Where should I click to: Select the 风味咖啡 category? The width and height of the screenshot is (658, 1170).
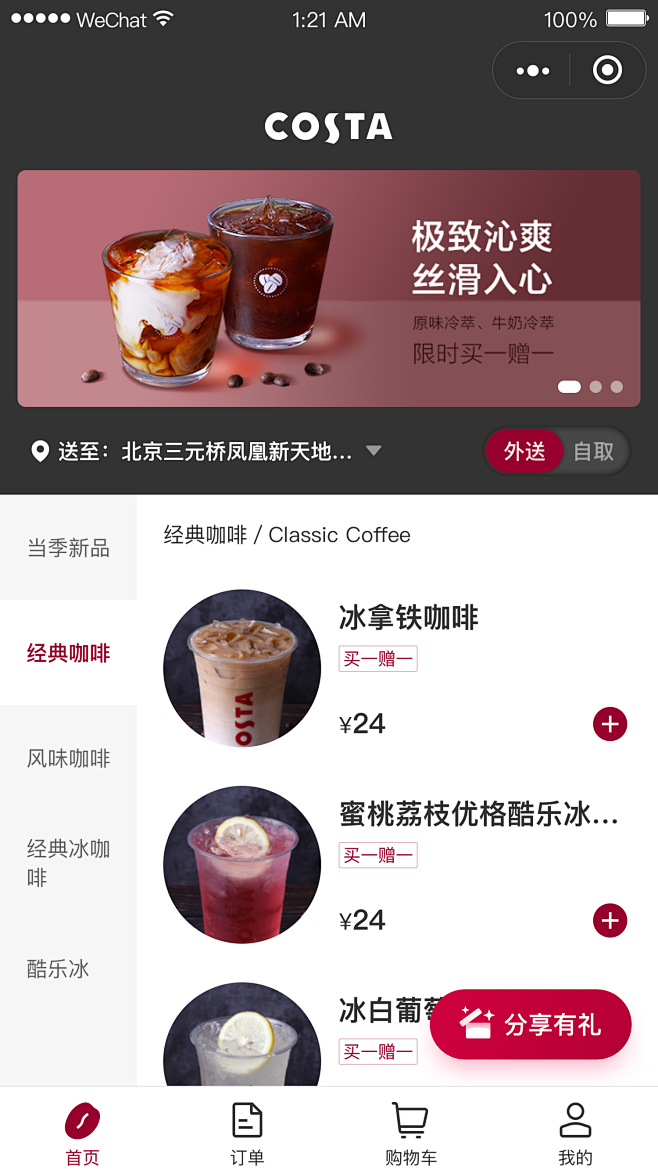[x=68, y=758]
